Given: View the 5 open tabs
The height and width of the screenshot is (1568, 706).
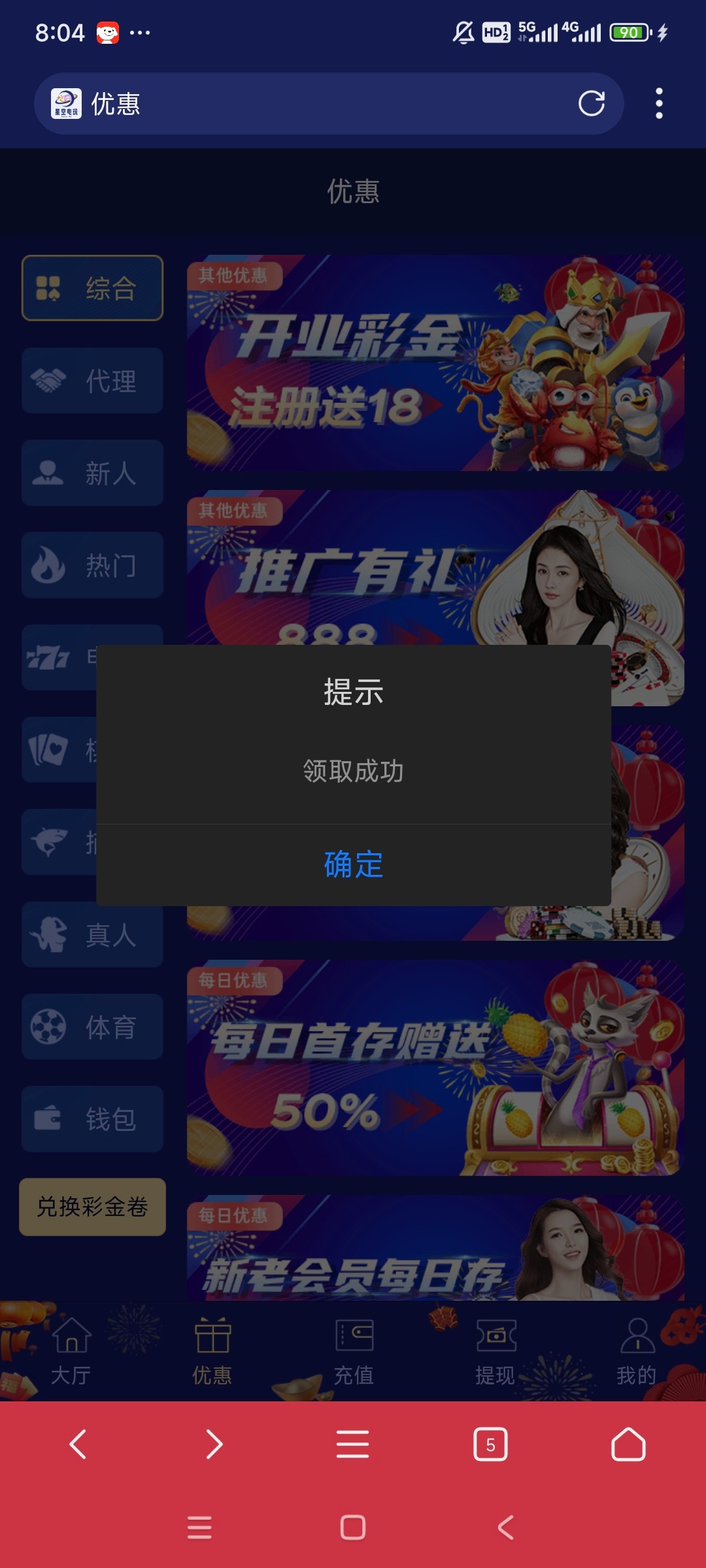Looking at the screenshot, I should click(490, 1445).
